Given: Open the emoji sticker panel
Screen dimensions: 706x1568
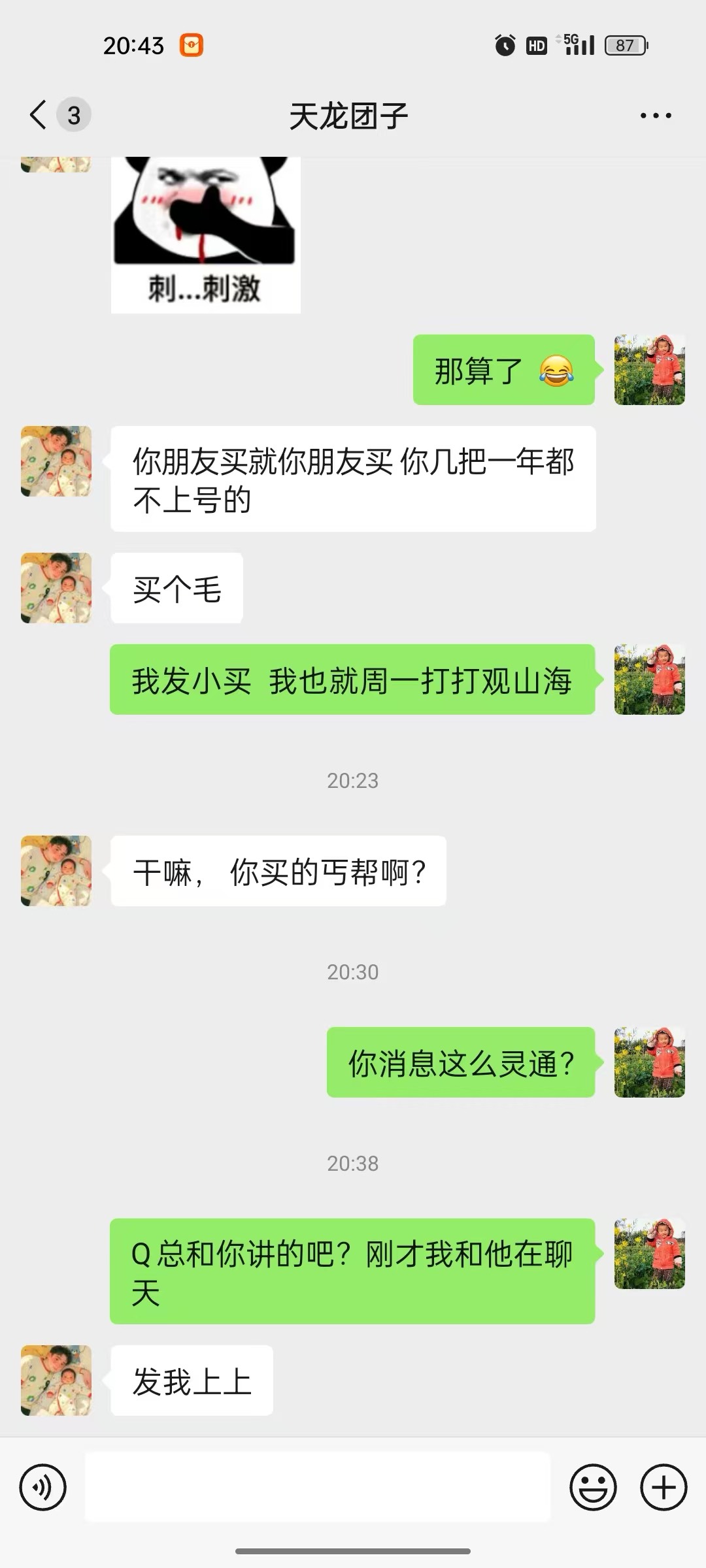Looking at the screenshot, I should 593,1488.
